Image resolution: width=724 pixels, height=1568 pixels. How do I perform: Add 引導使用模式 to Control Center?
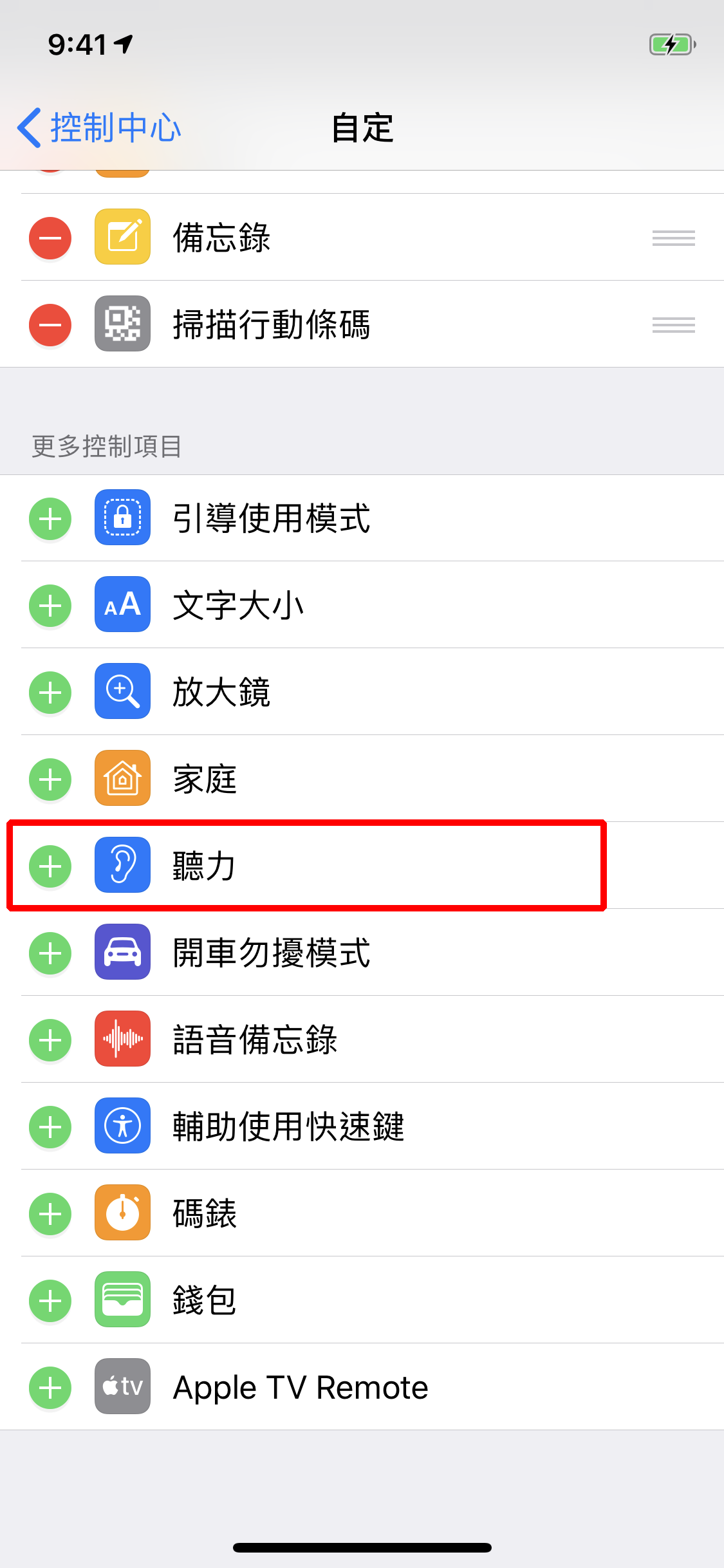pyautogui.click(x=50, y=519)
